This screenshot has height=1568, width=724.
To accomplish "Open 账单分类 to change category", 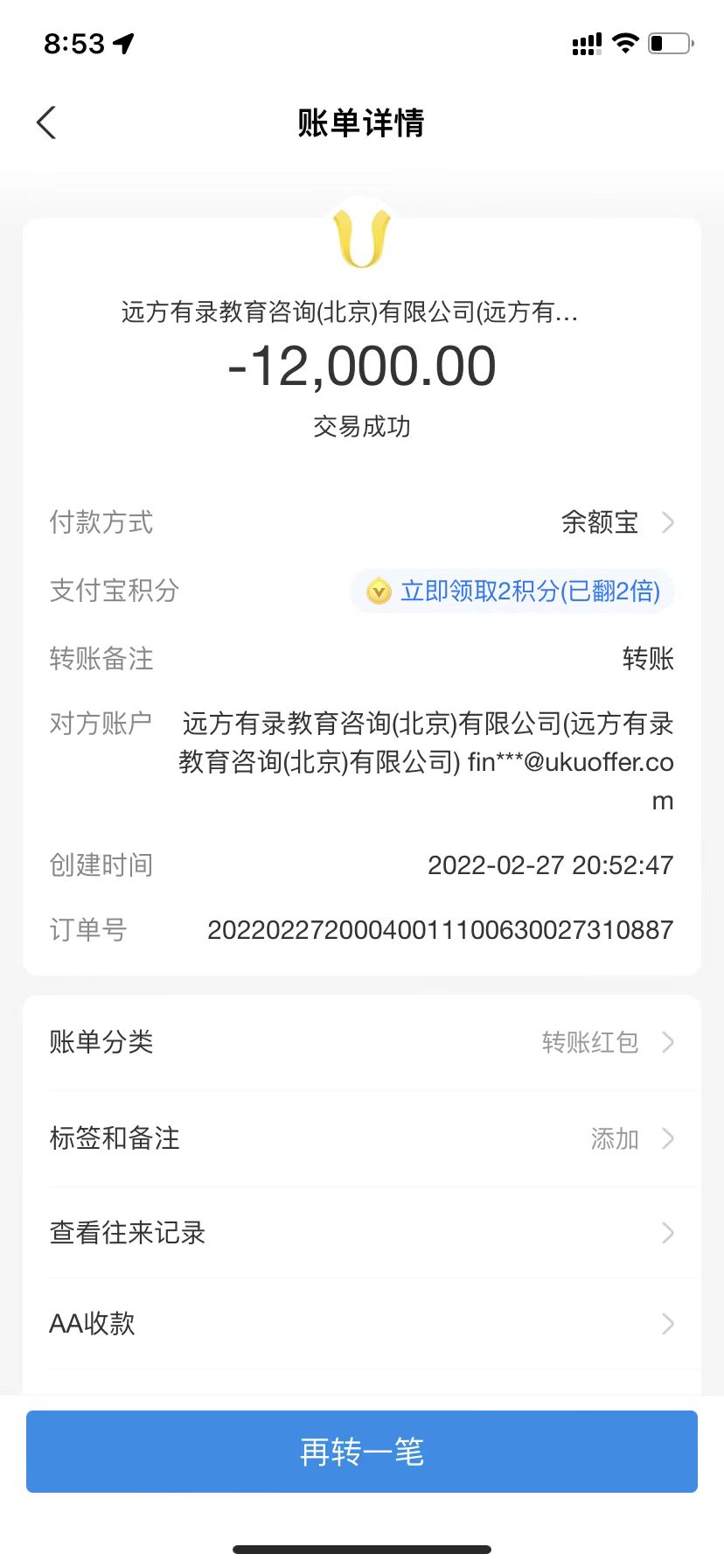I will click(x=362, y=1042).
